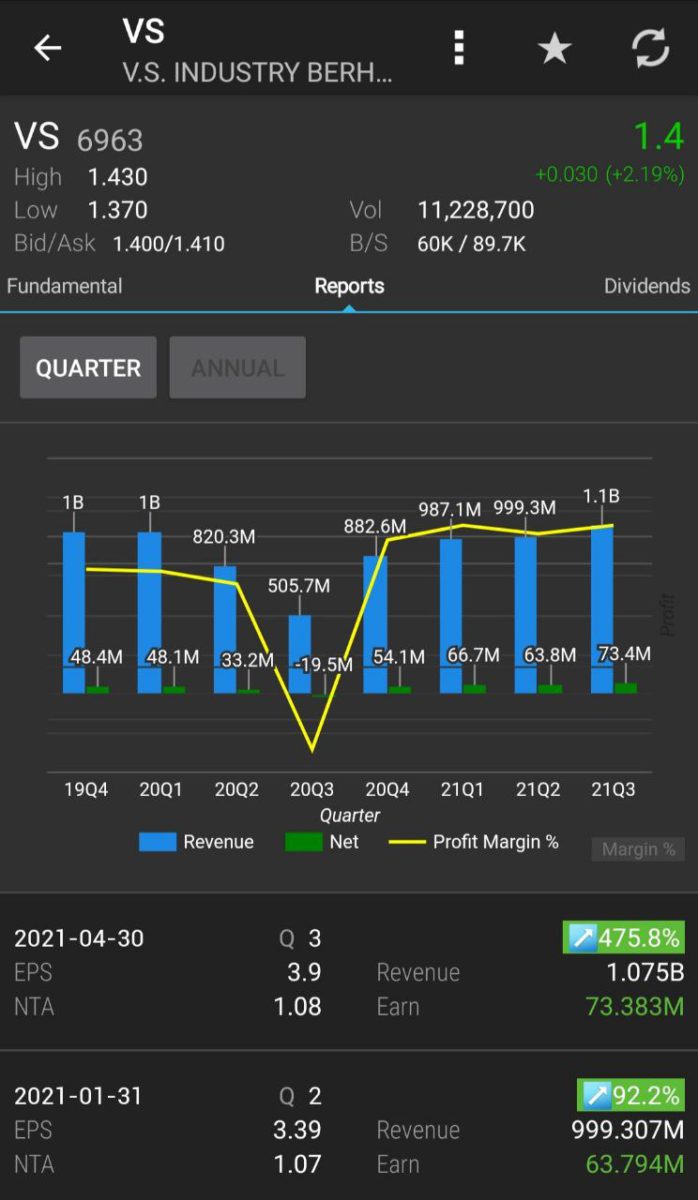Add VS to favorites with the star
The height and width of the screenshot is (1200, 698).
(555, 48)
